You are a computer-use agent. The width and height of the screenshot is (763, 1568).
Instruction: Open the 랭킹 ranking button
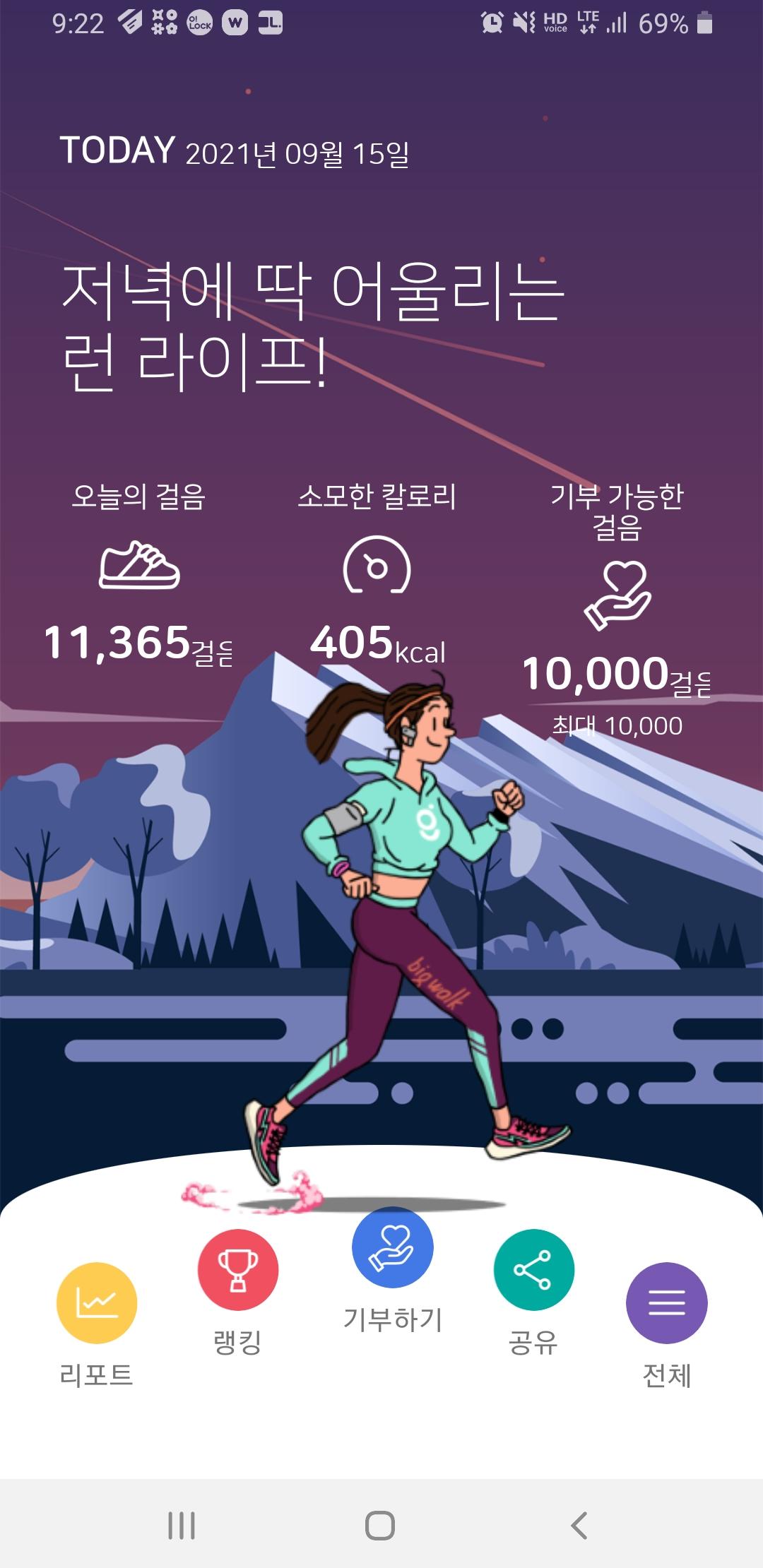point(238,1270)
